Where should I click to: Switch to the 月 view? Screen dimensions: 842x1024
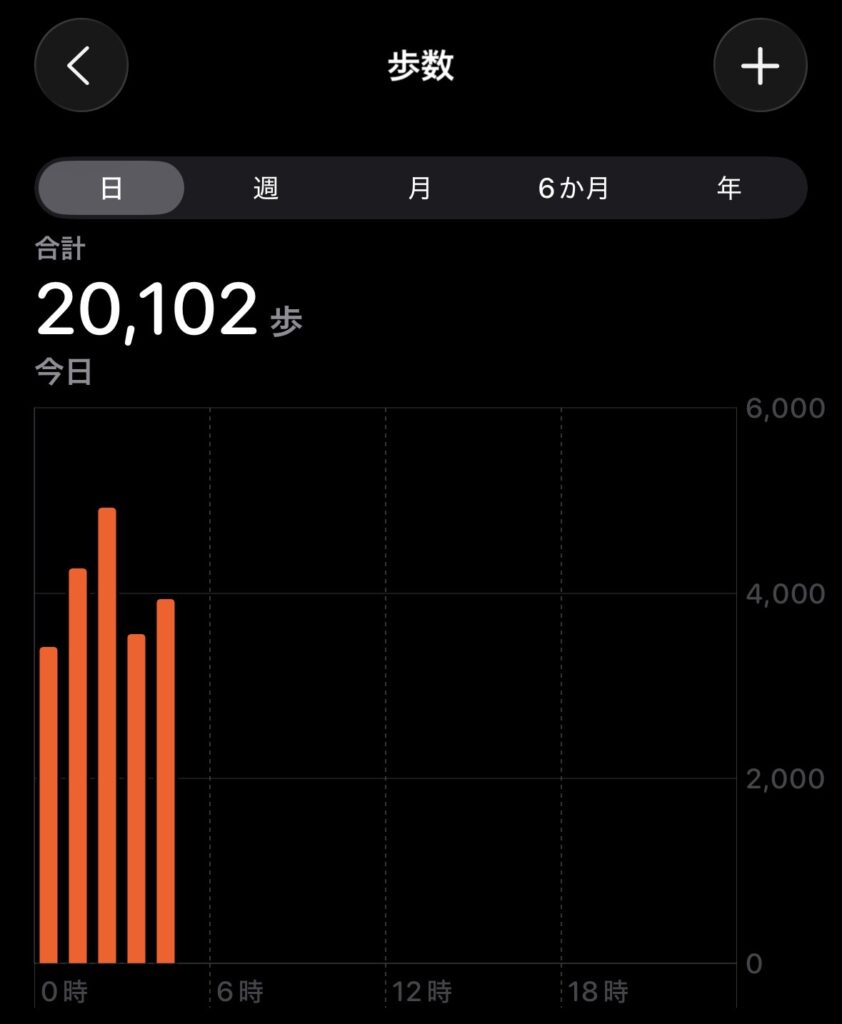(420, 188)
